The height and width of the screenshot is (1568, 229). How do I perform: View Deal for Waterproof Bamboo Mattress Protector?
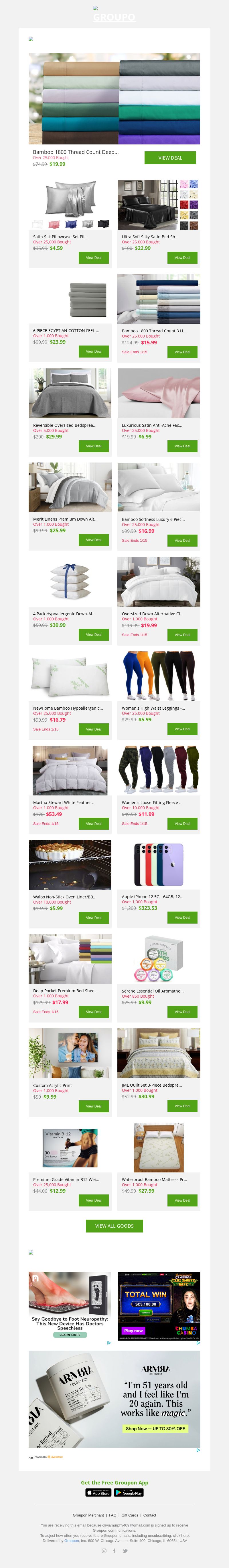pyautogui.click(x=182, y=1200)
